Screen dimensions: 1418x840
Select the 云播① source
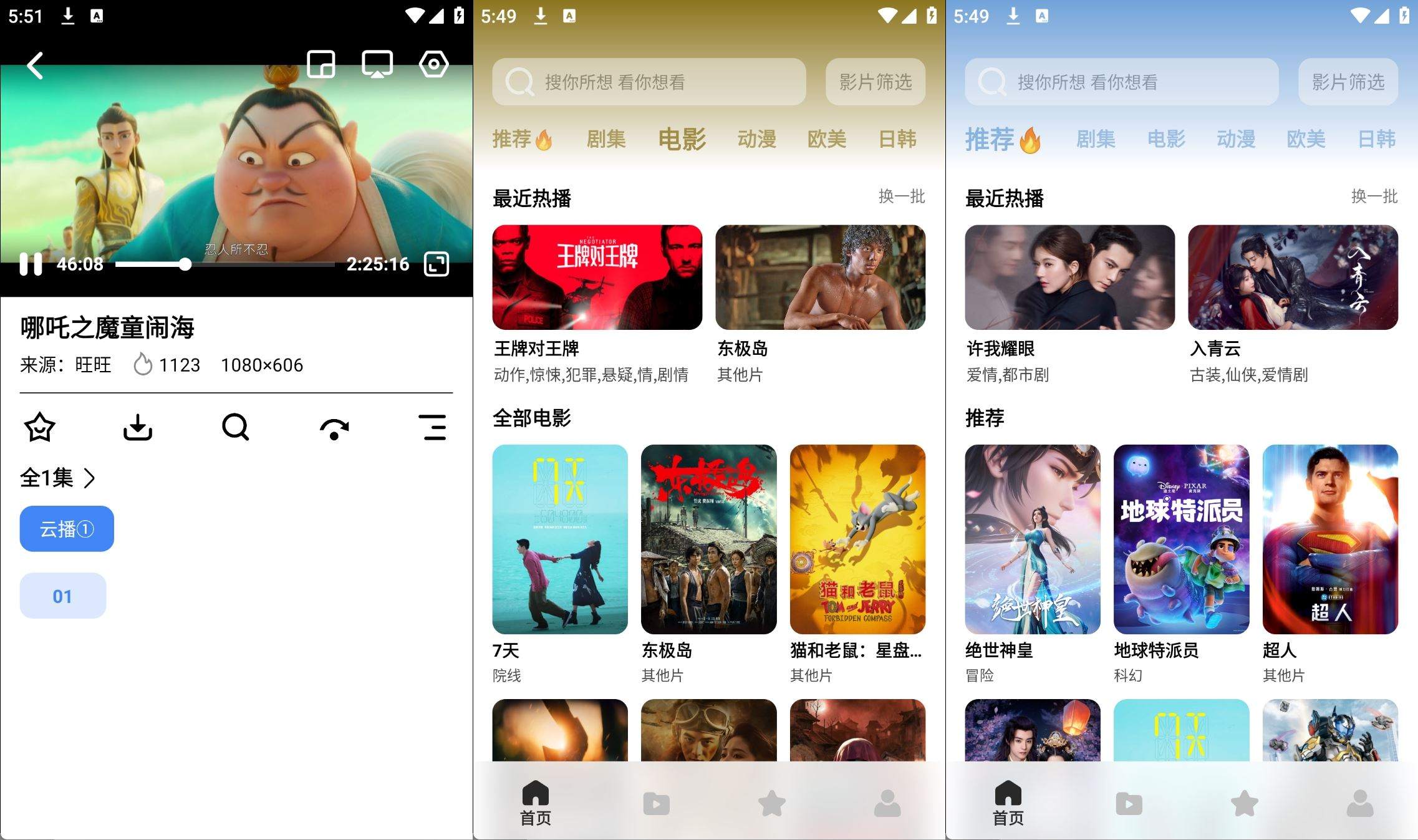coord(67,529)
